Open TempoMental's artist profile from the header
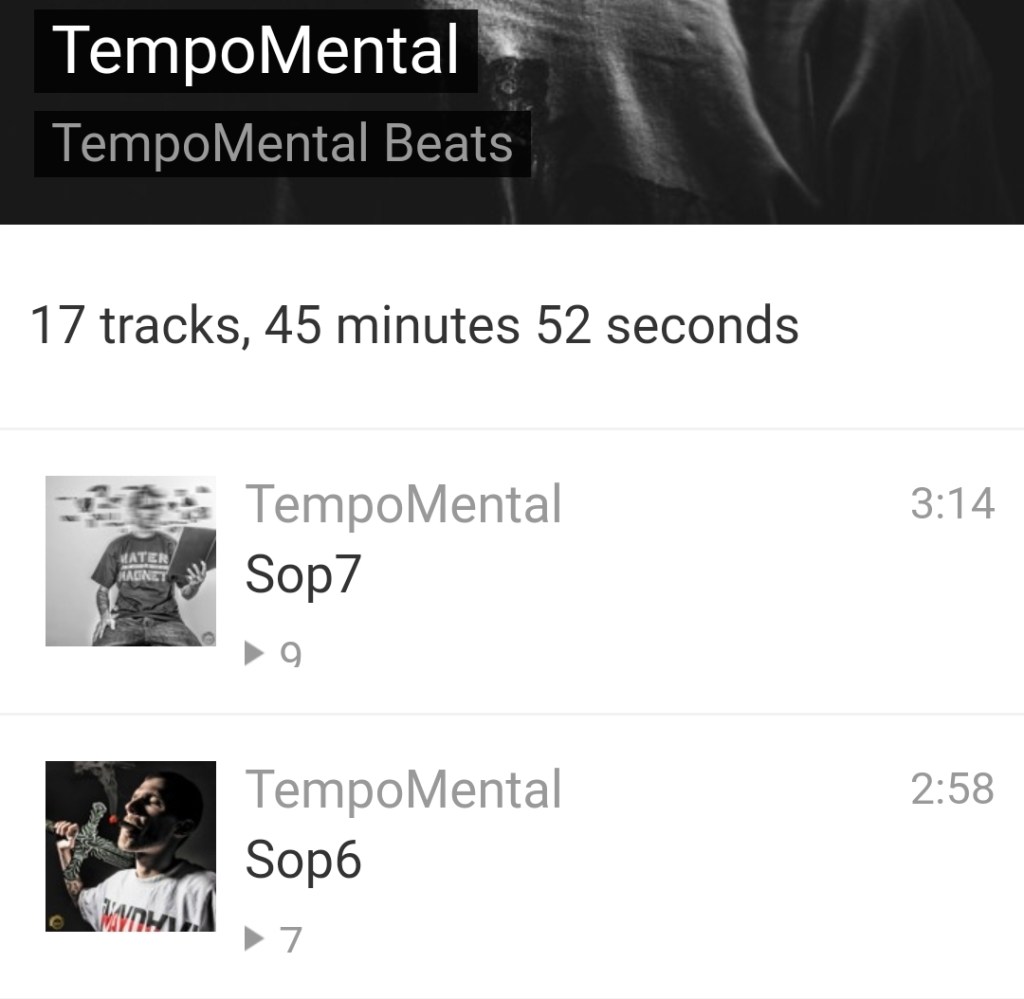 click(256, 50)
